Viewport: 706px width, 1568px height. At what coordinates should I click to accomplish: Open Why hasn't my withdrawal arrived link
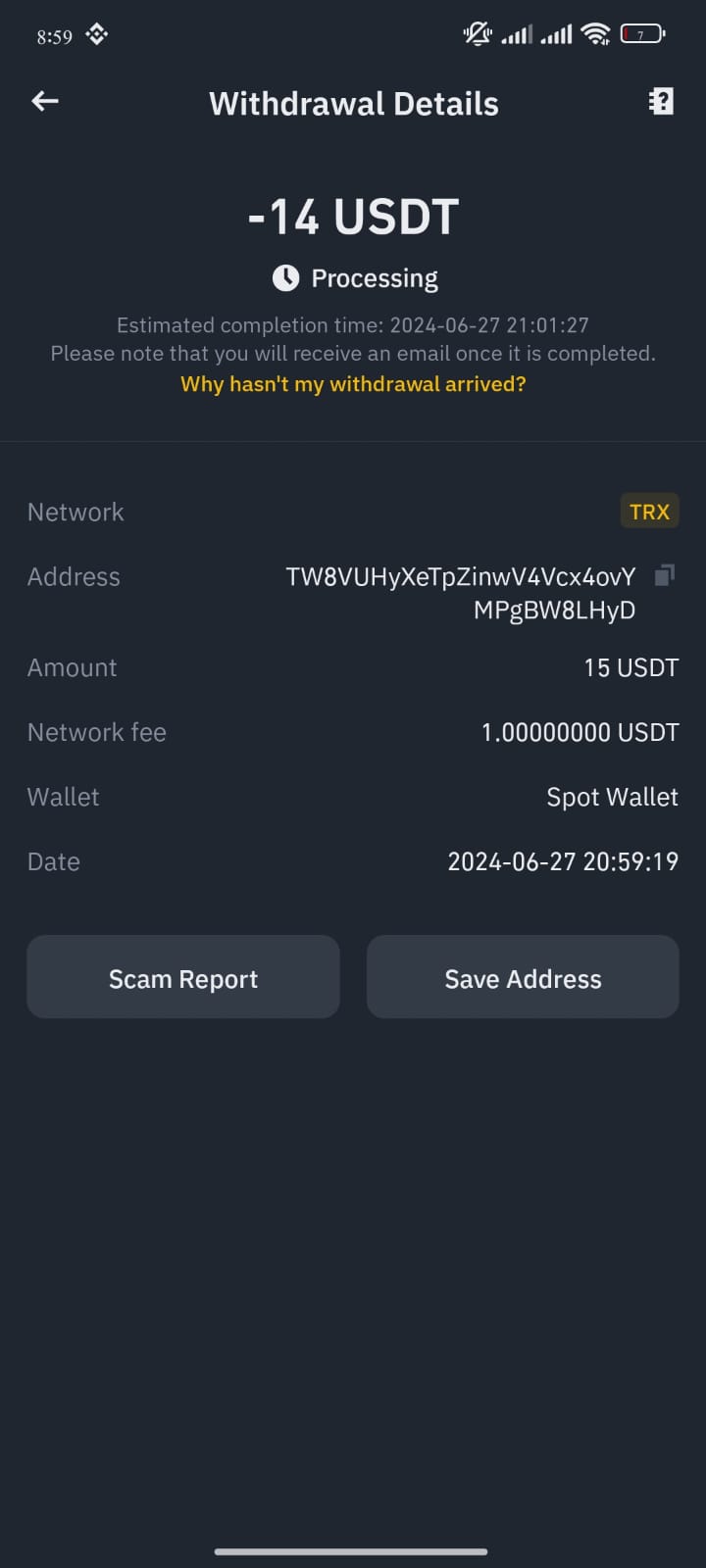pyautogui.click(x=353, y=383)
